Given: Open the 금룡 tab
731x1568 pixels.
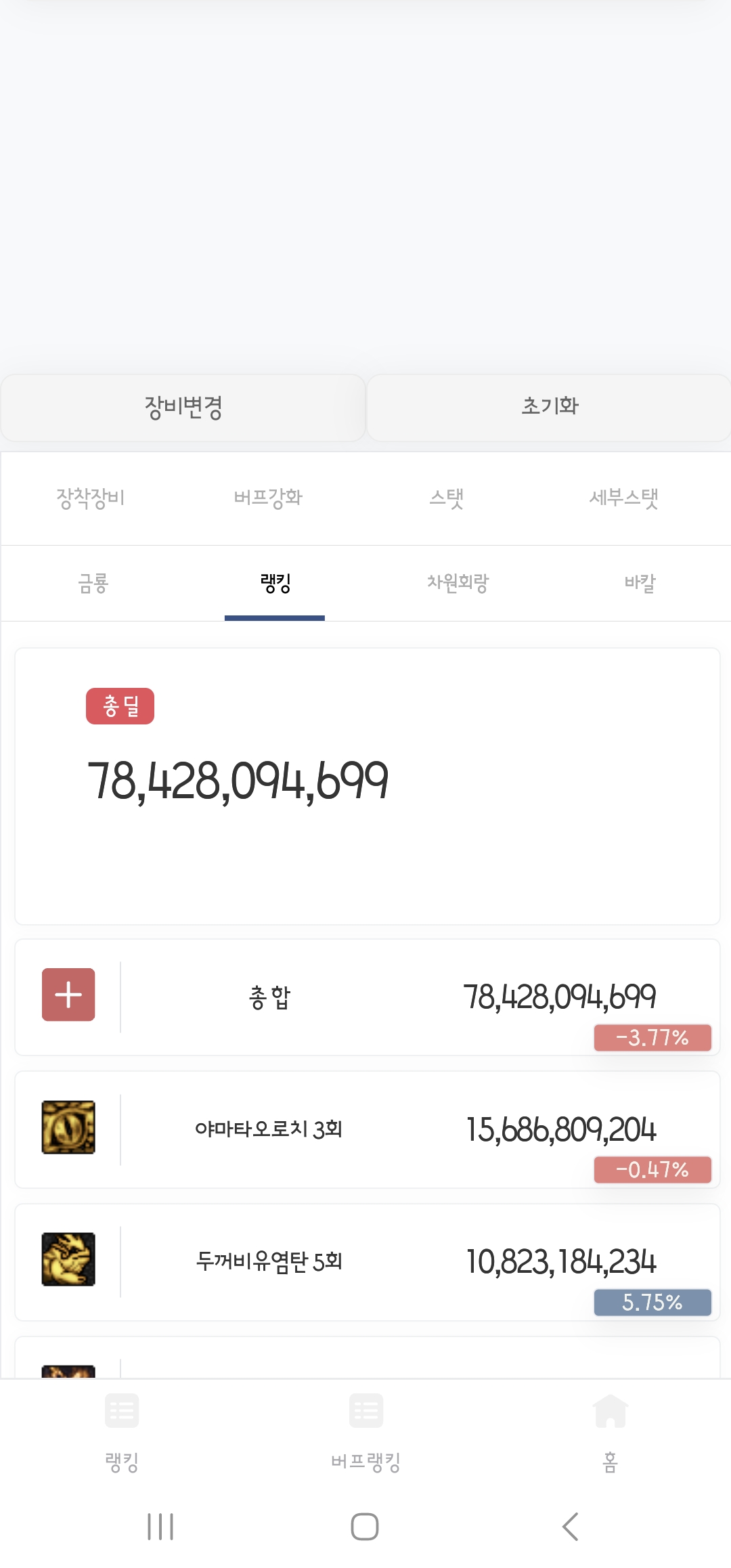Looking at the screenshot, I should [93, 583].
